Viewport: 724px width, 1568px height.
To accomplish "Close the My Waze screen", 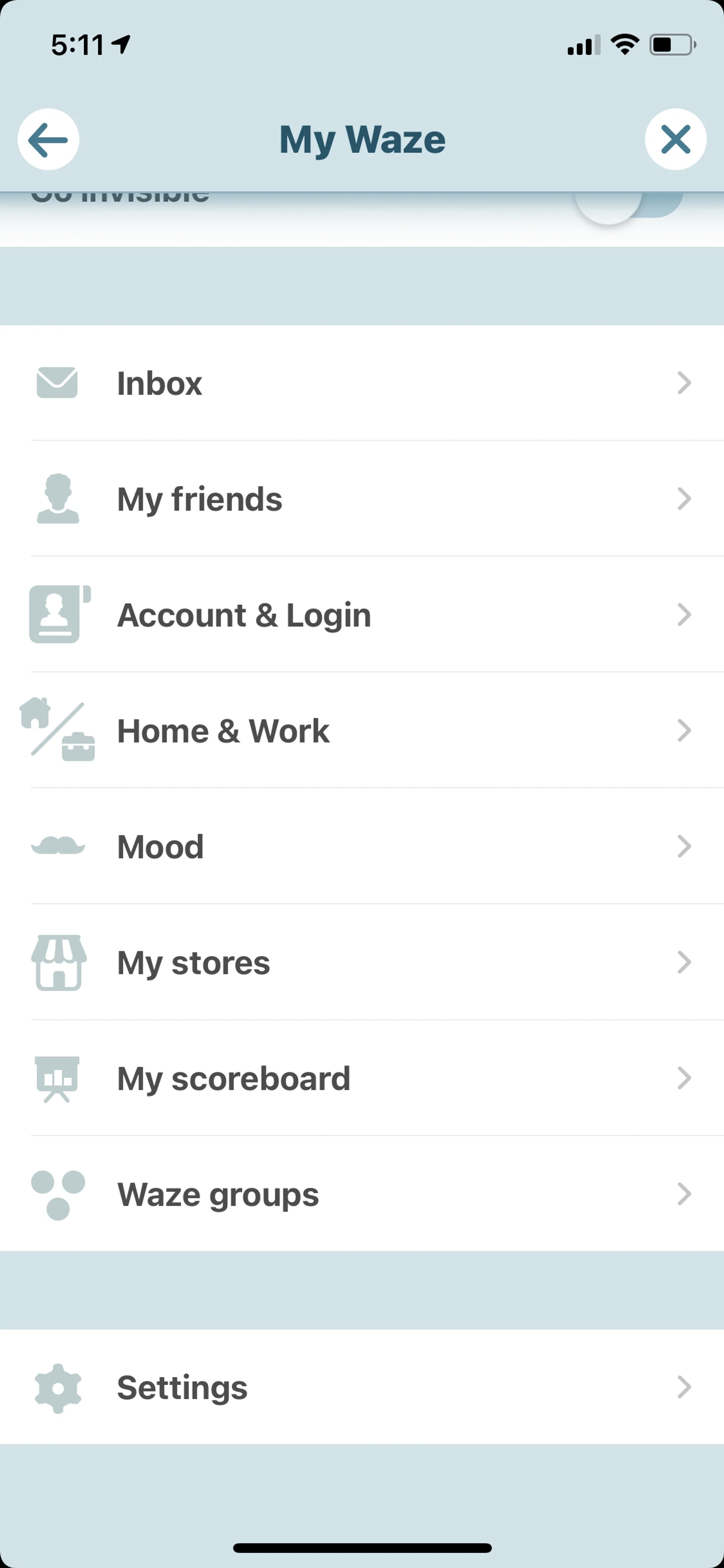I will [675, 140].
